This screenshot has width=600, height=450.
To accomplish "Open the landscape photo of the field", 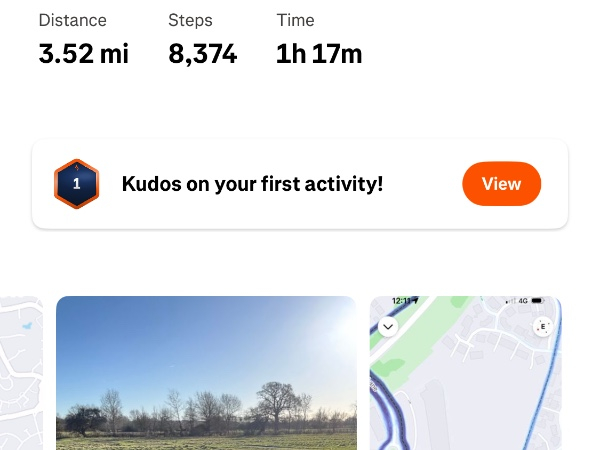I will click(x=206, y=373).
